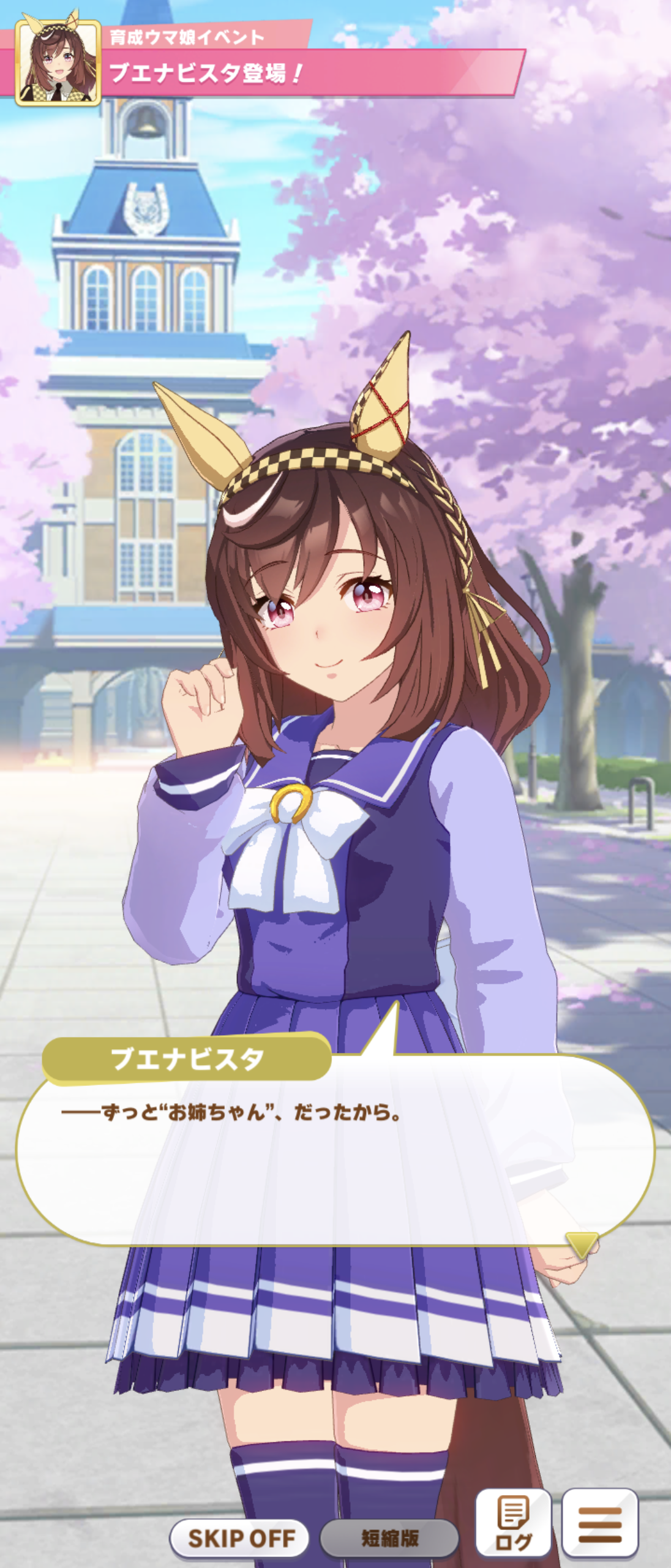Toggle the SKIP OFF button

point(239,1537)
